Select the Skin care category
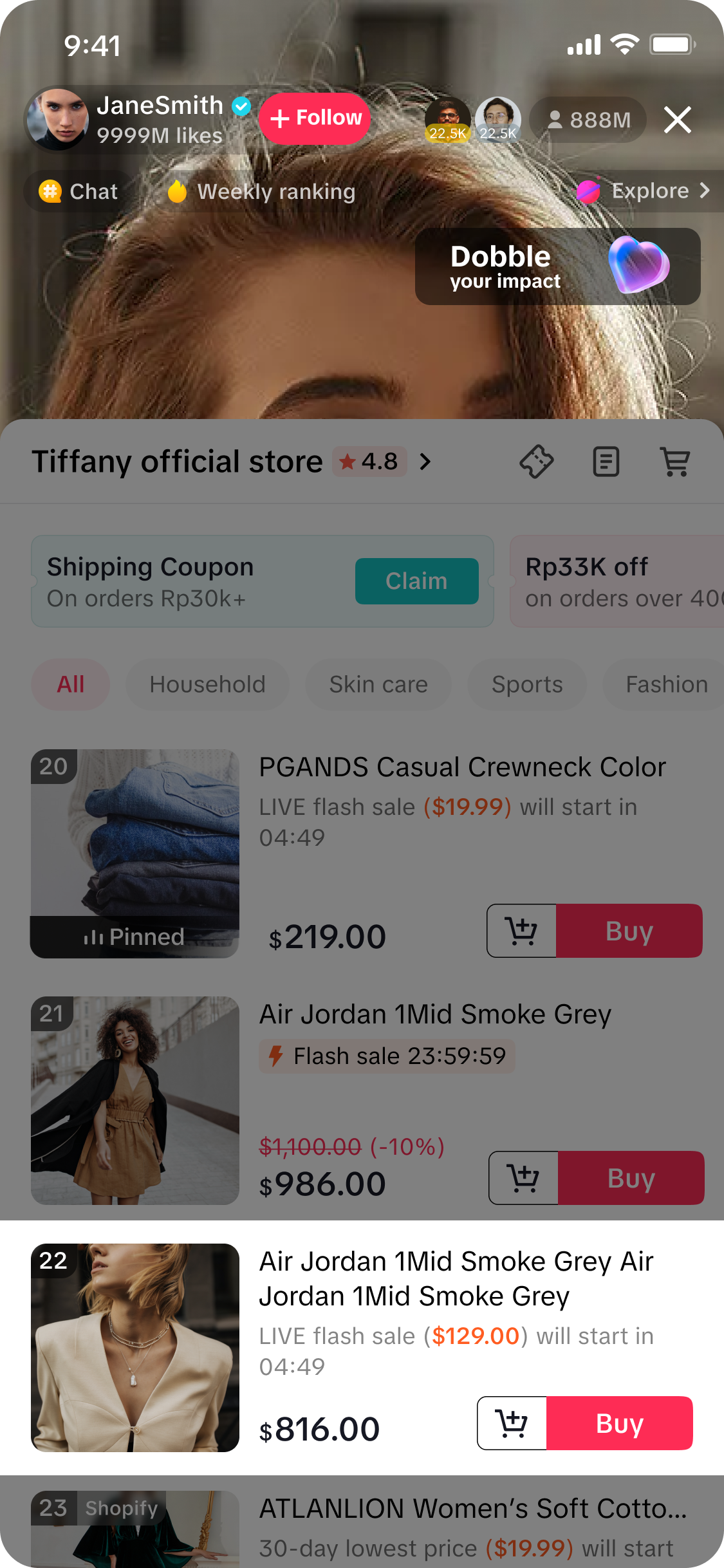The width and height of the screenshot is (724, 1568). tap(378, 684)
